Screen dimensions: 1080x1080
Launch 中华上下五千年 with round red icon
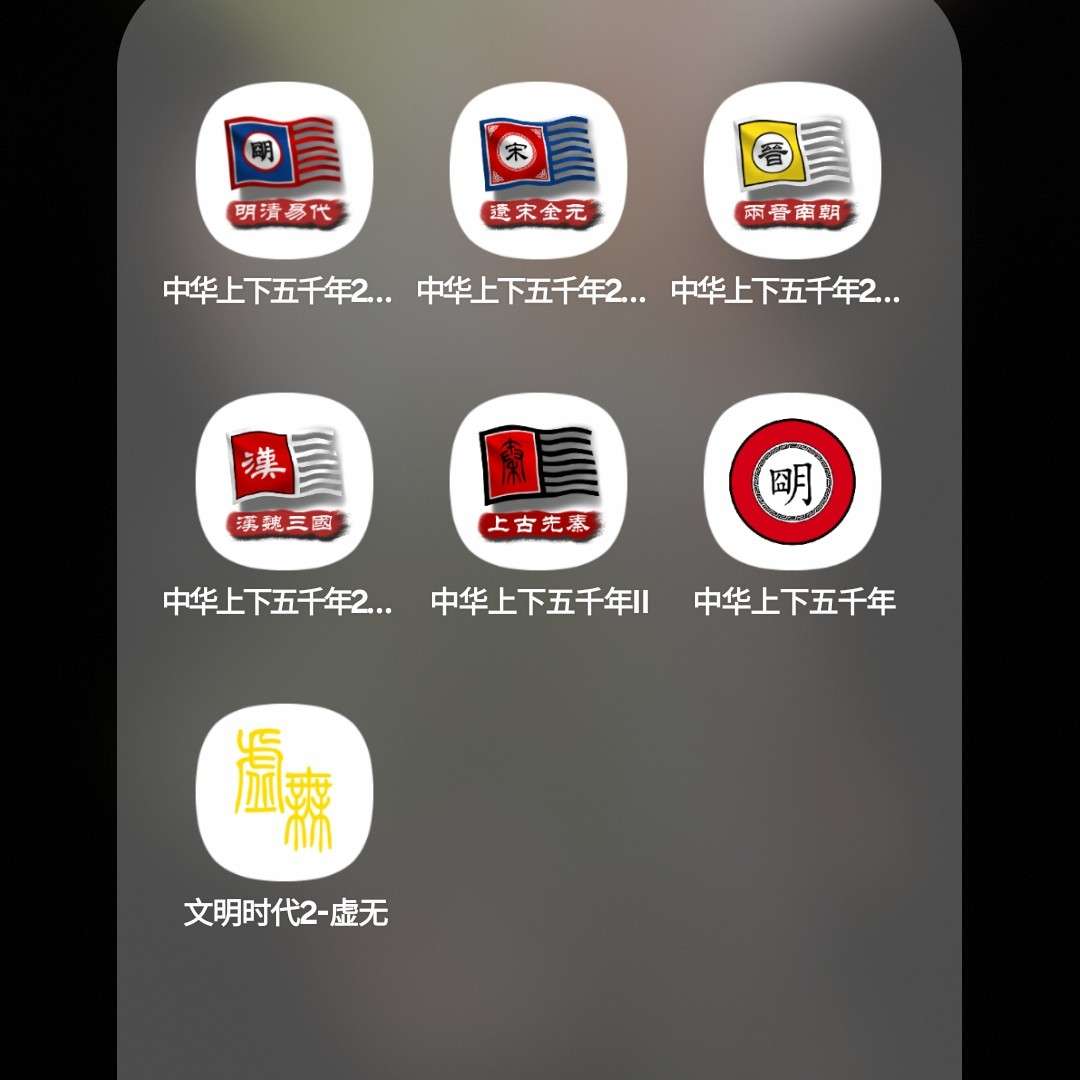pos(792,481)
